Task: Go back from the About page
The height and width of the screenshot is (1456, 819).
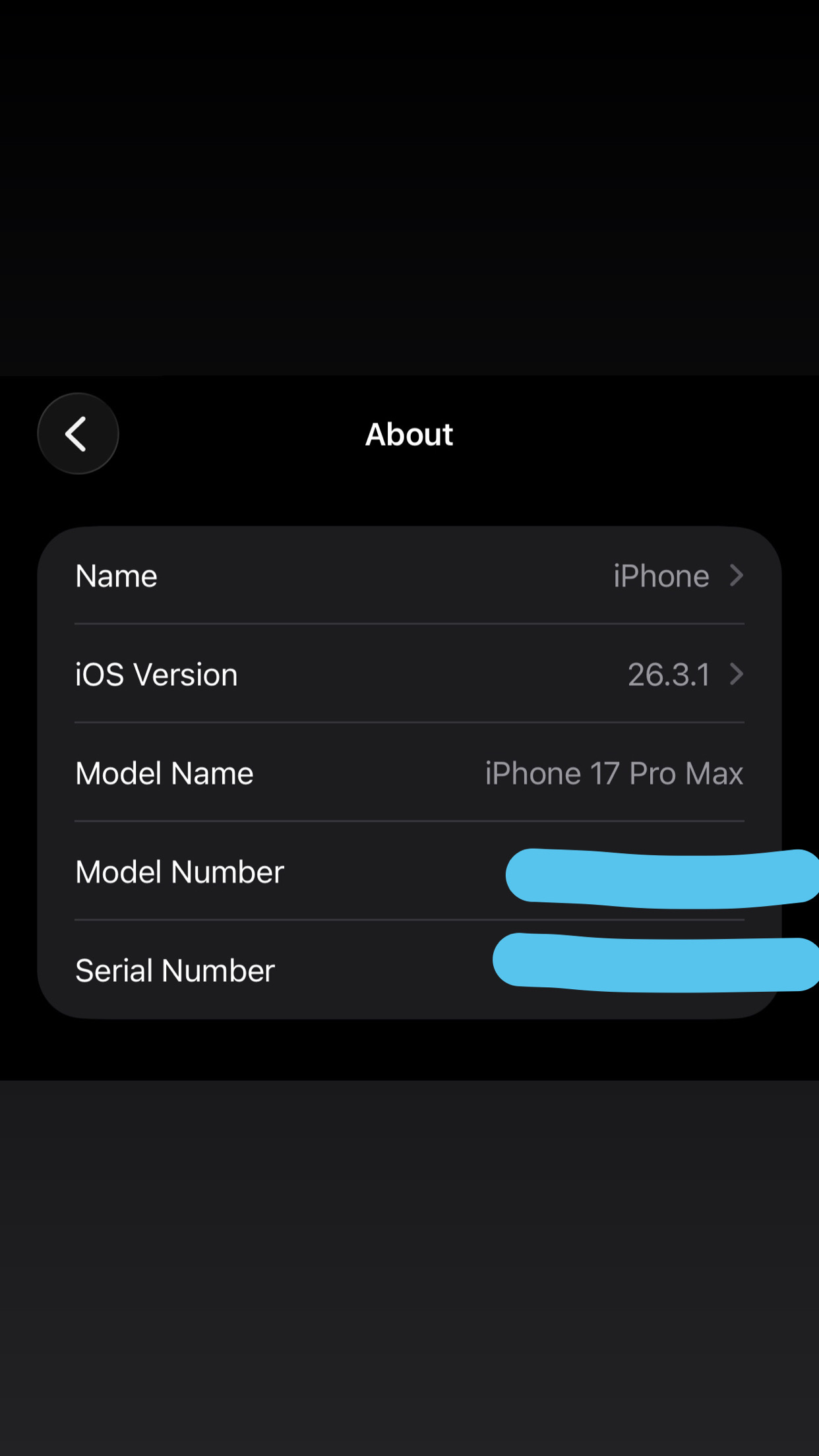Action: pos(78,434)
